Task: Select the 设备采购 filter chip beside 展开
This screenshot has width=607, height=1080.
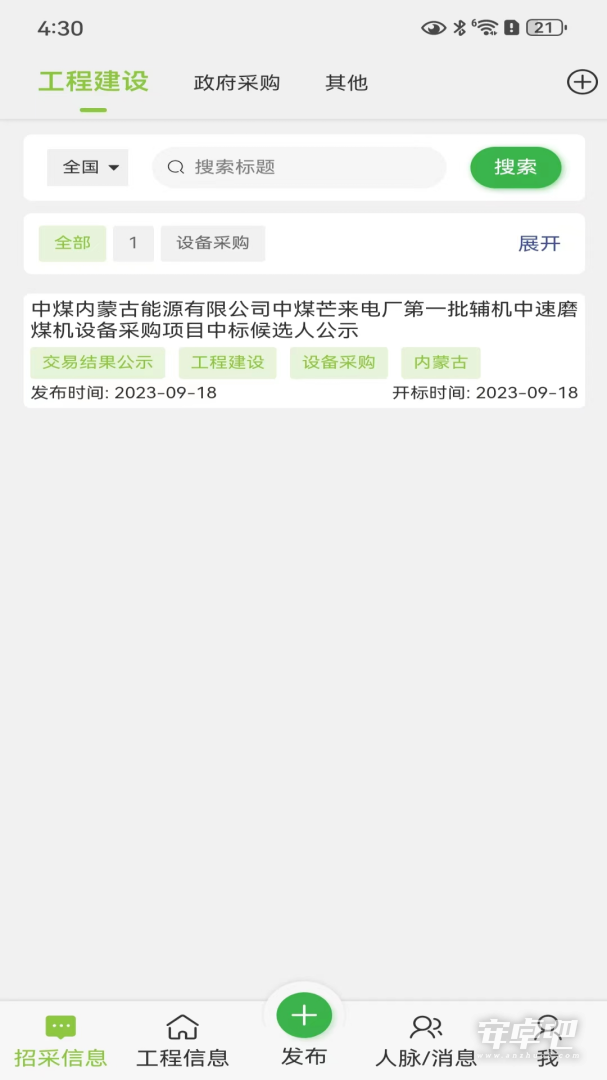Action: (213, 243)
